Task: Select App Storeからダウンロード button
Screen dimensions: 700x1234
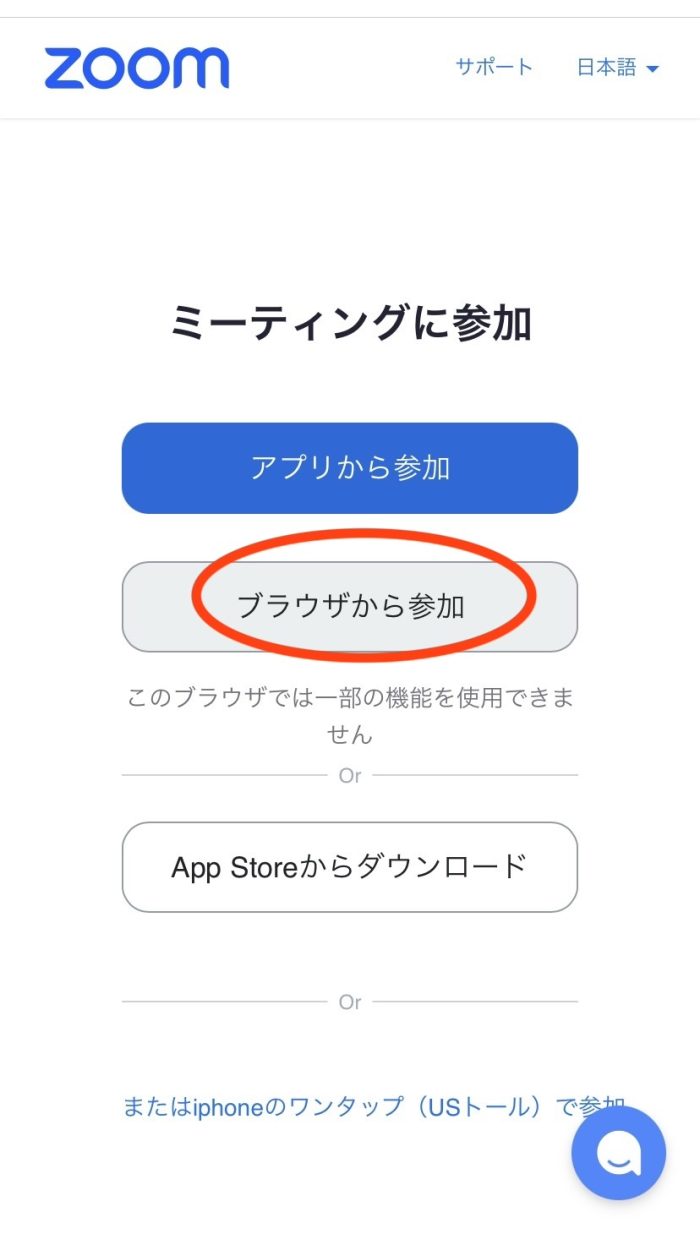Action: [x=350, y=866]
